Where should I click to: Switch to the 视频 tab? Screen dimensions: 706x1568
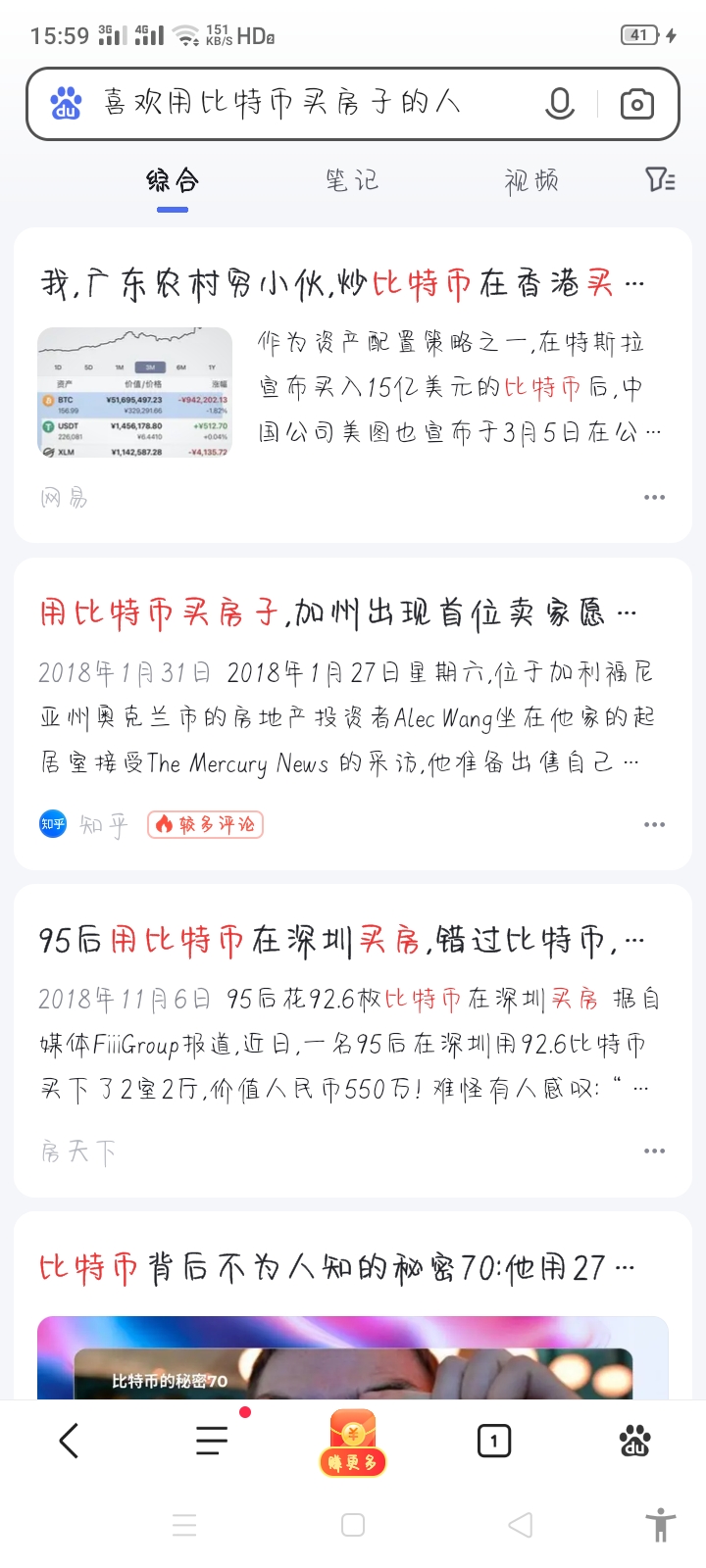click(531, 180)
